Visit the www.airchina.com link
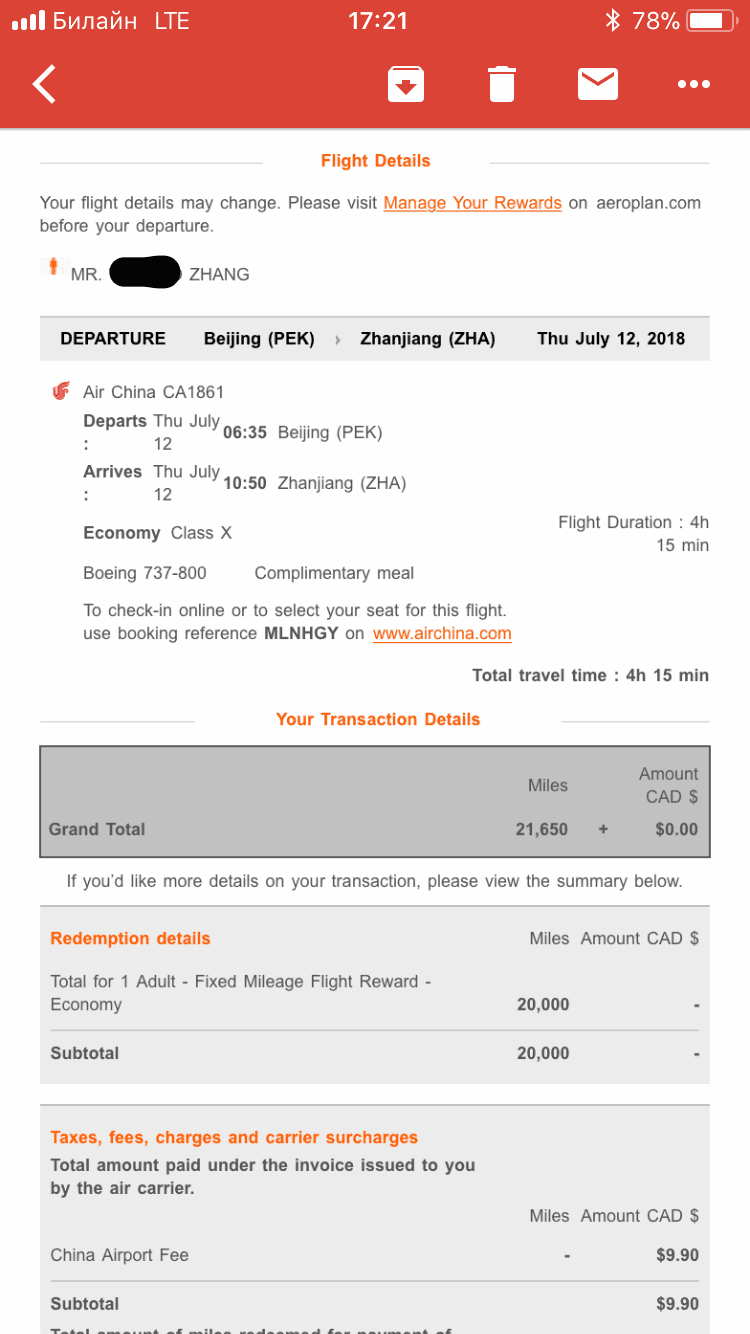This screenshot has width=750, height=1334. (442, 633)
